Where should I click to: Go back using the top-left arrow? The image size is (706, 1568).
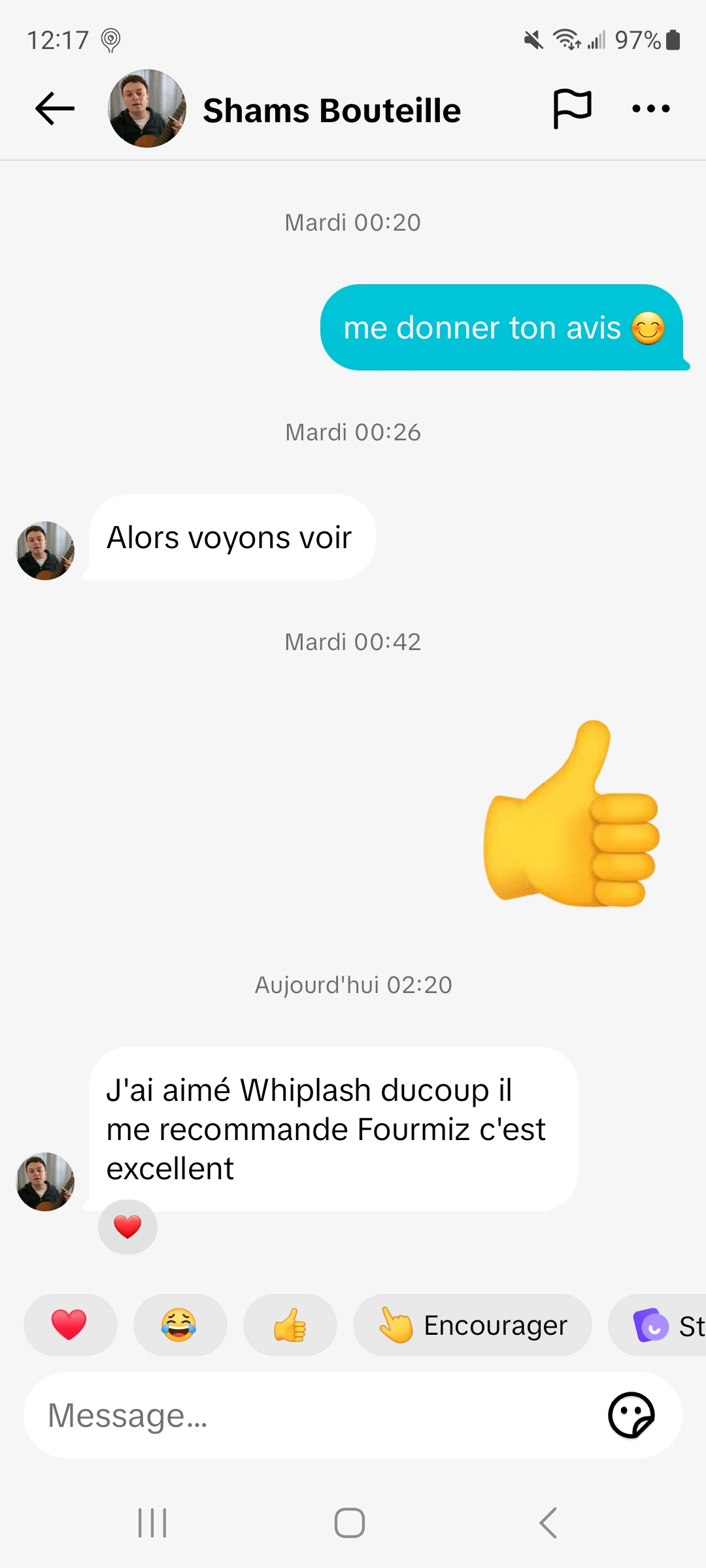click(55, 108)
